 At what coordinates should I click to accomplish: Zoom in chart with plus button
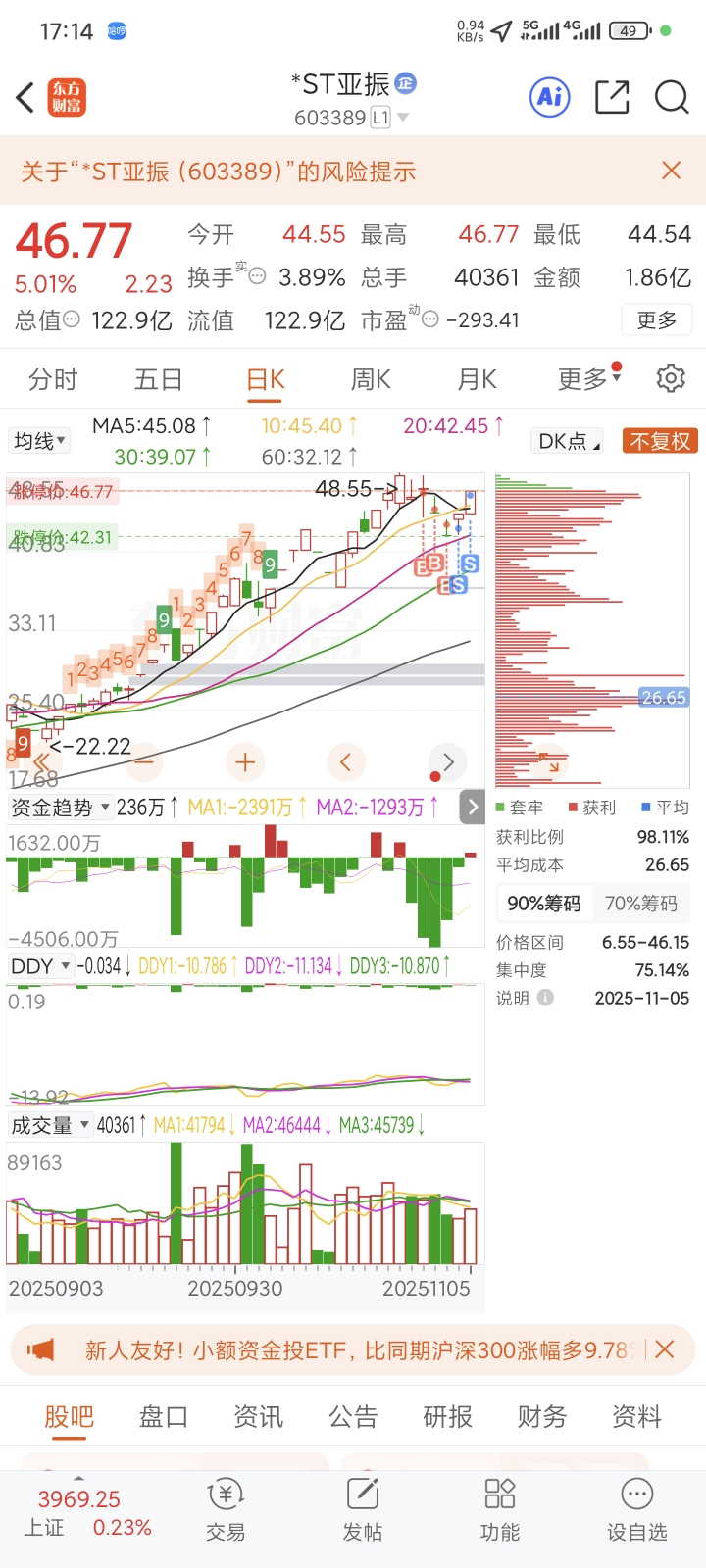point(245,761)
